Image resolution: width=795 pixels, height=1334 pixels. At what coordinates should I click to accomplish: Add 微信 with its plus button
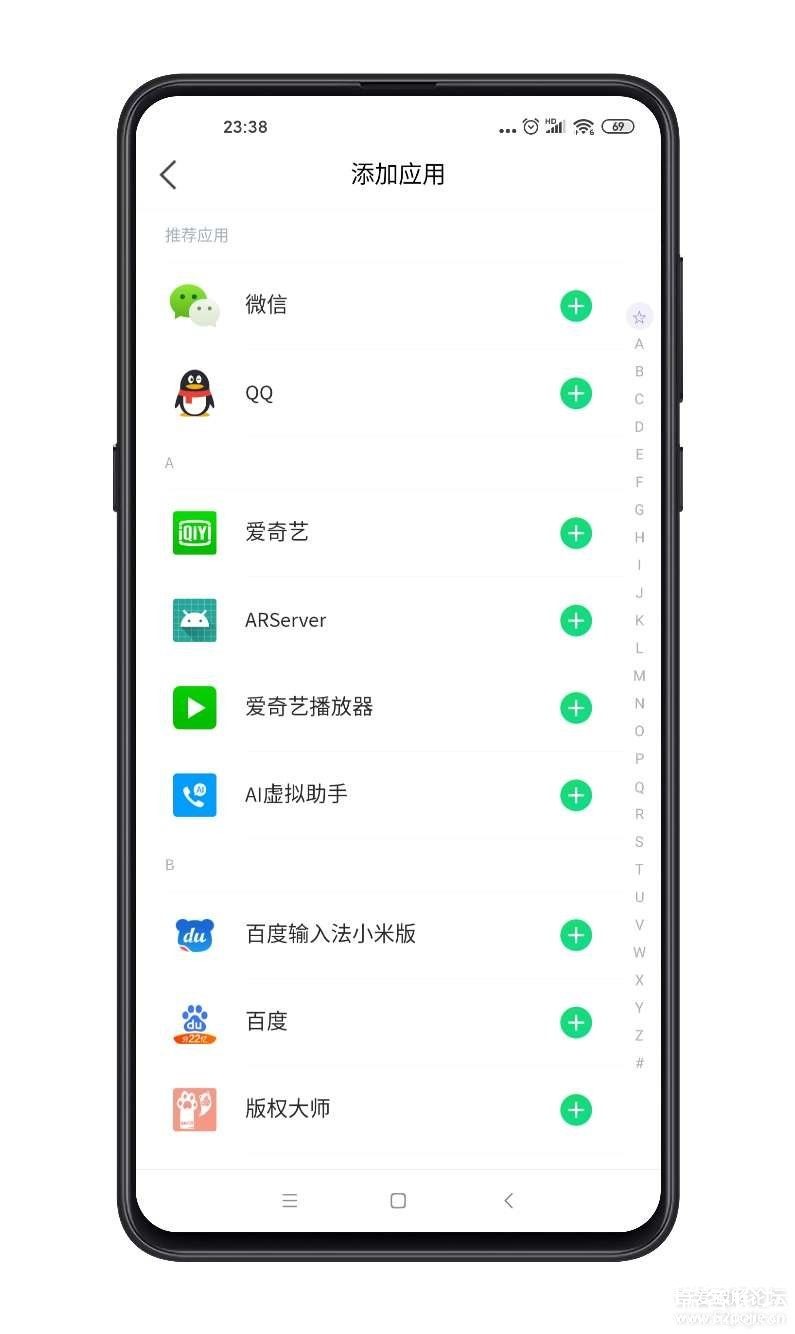[x=575, y=306]
